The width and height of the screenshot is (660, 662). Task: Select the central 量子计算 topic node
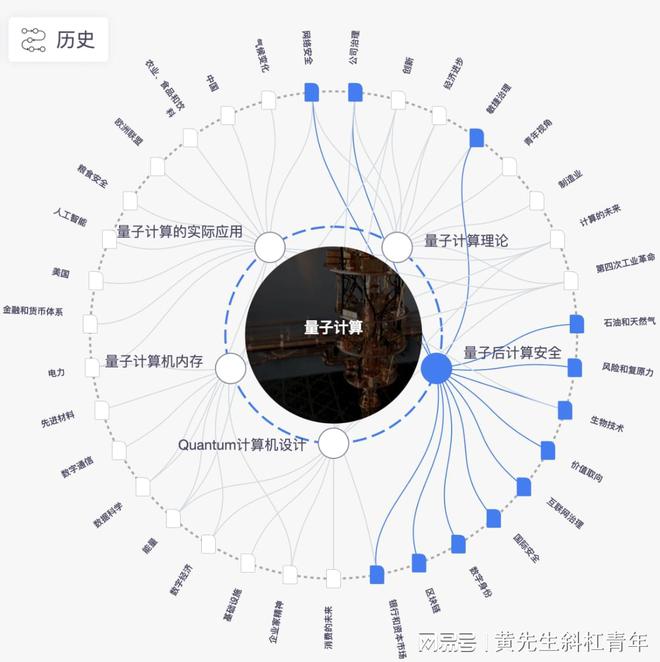coord(334,327)
